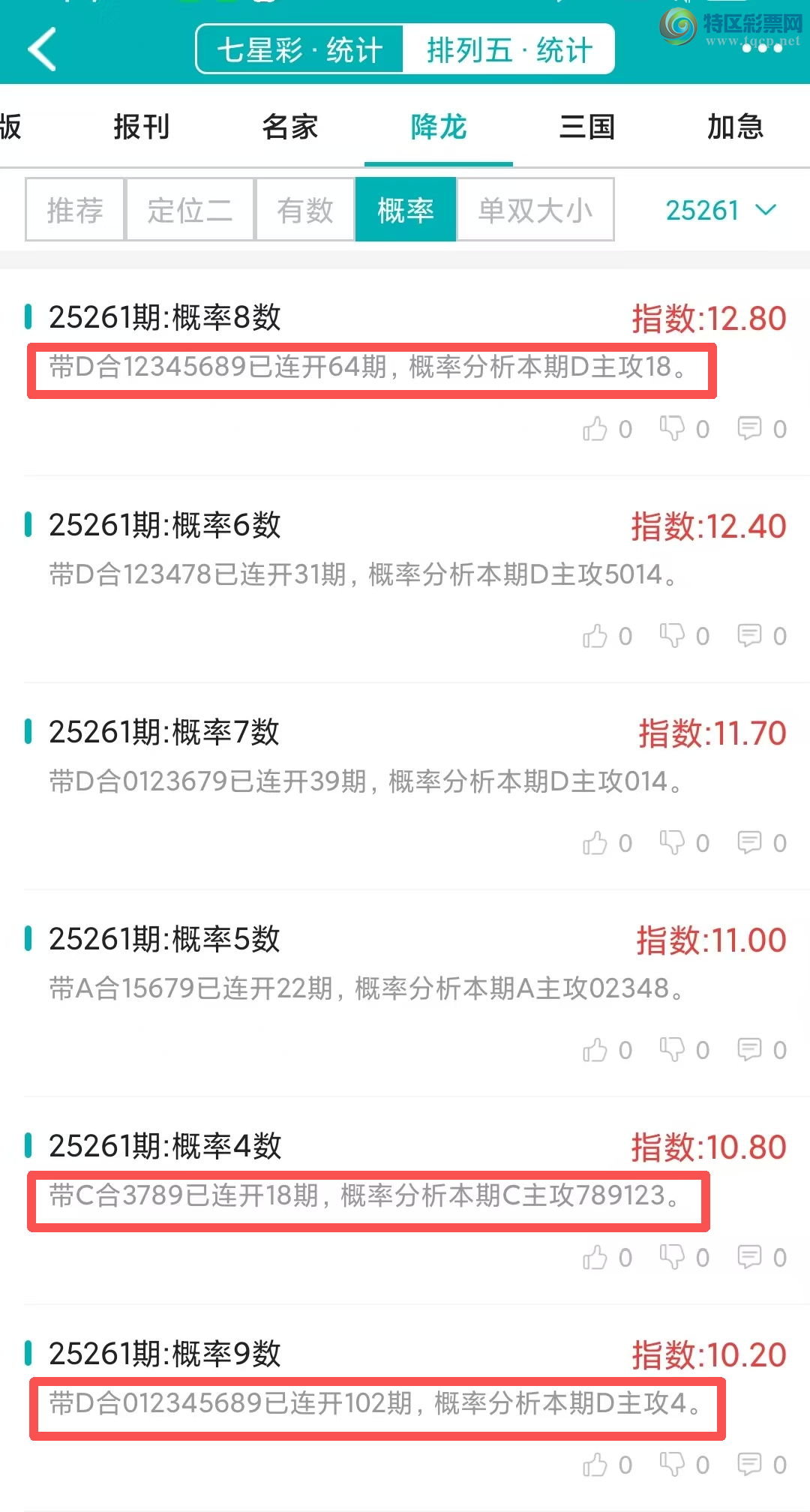The height and width of the screenshot is (1512, 810).
Task: Switch to 排列五·统计 segment
Action: pyautogui.click(x=509, y=50)
